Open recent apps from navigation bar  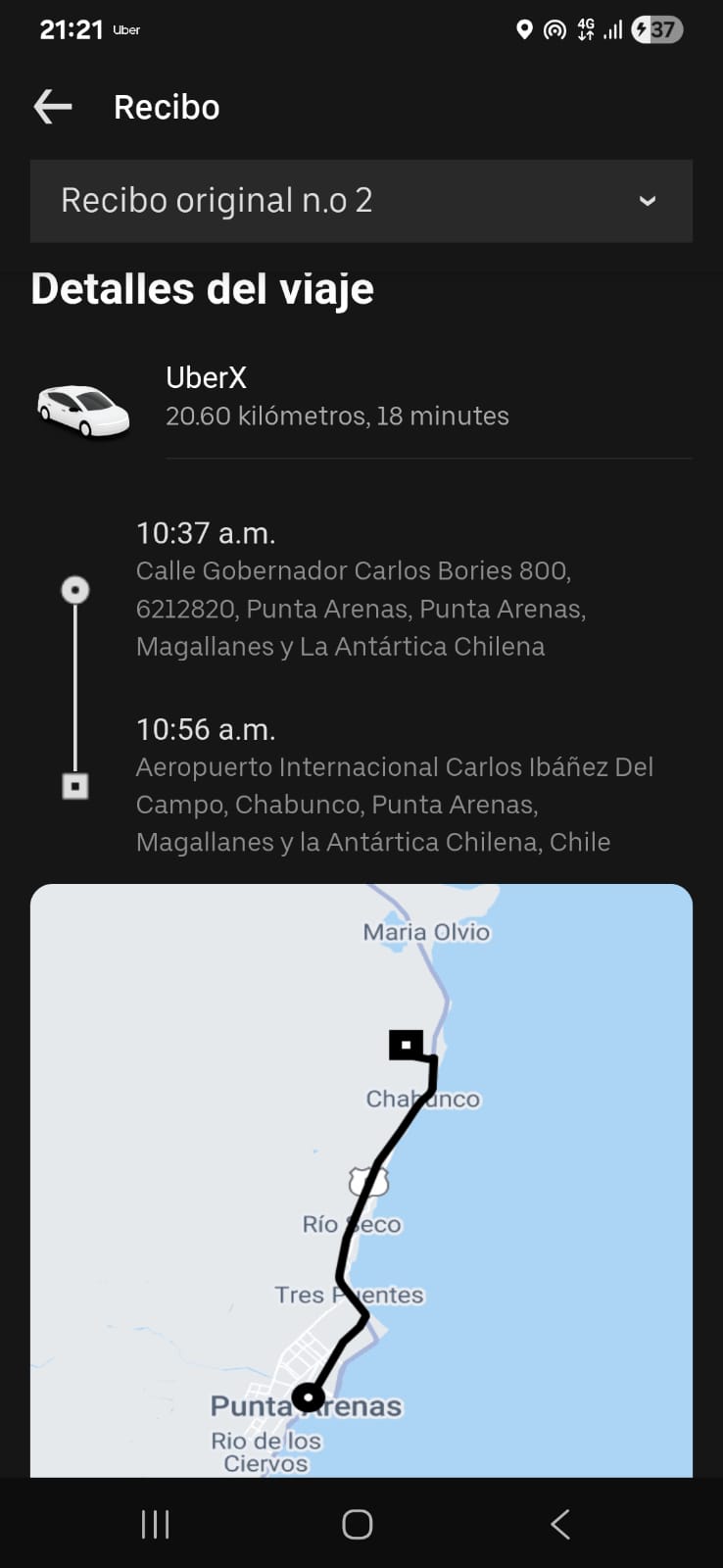click(x=156, y=1524)
